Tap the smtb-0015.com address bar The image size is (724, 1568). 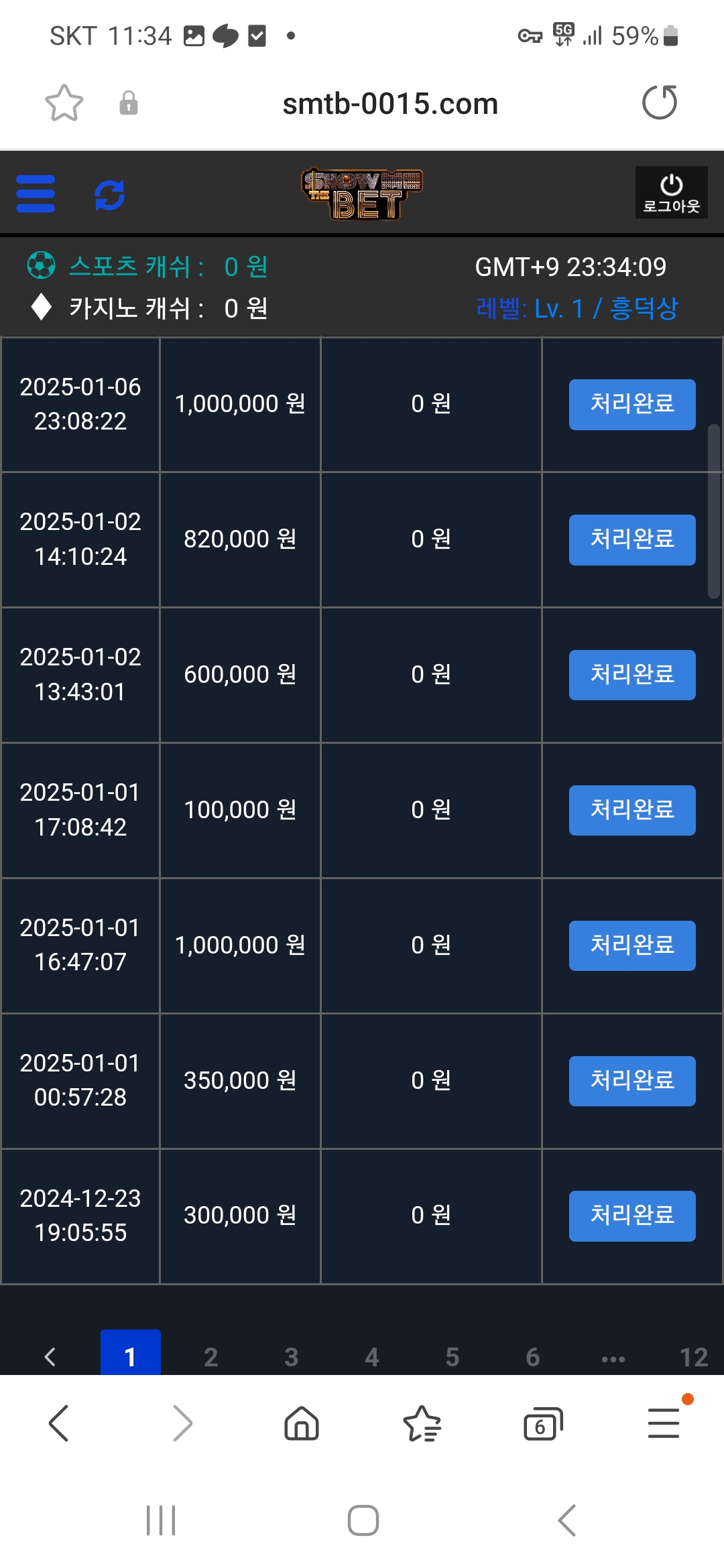(390, 104)
